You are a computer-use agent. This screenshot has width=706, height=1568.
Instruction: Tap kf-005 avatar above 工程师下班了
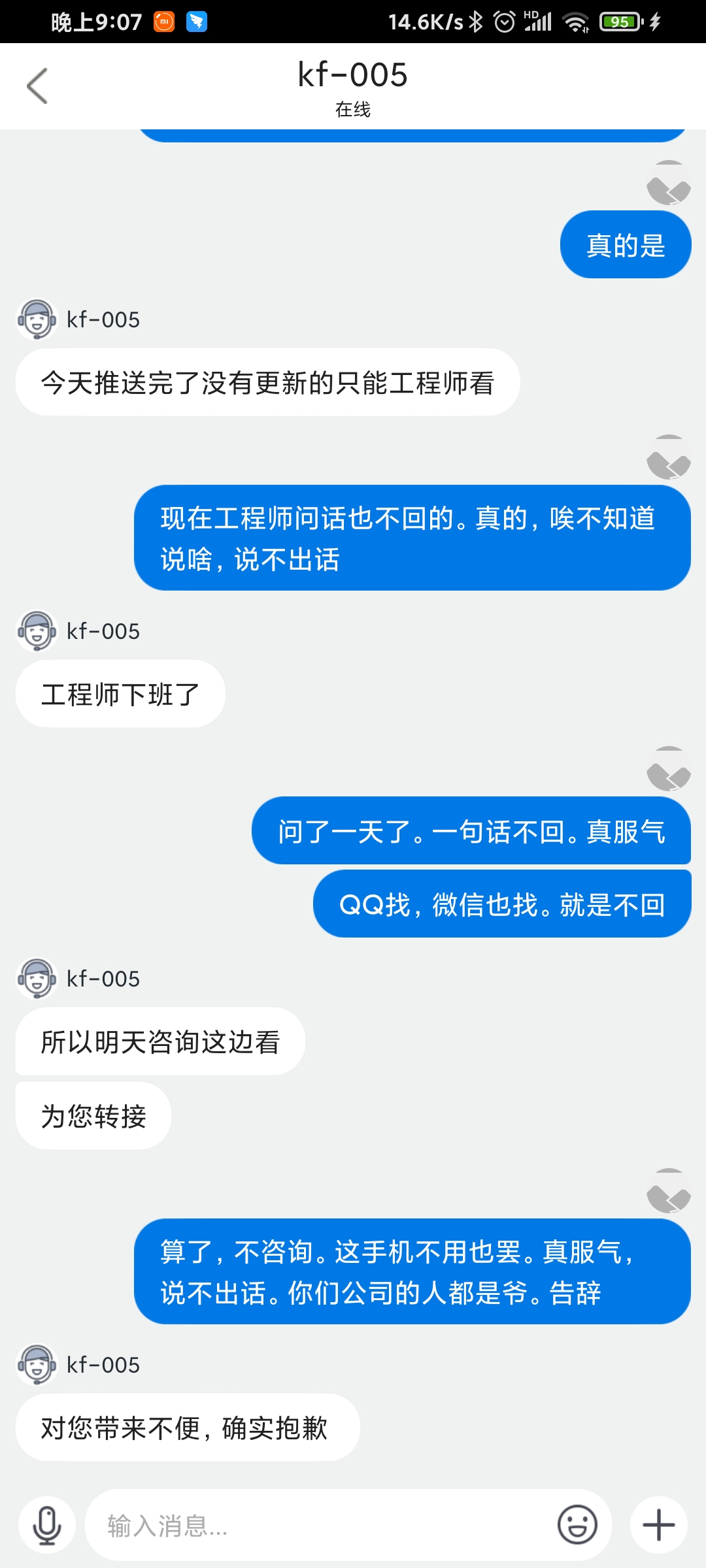[x=37, y=631]
